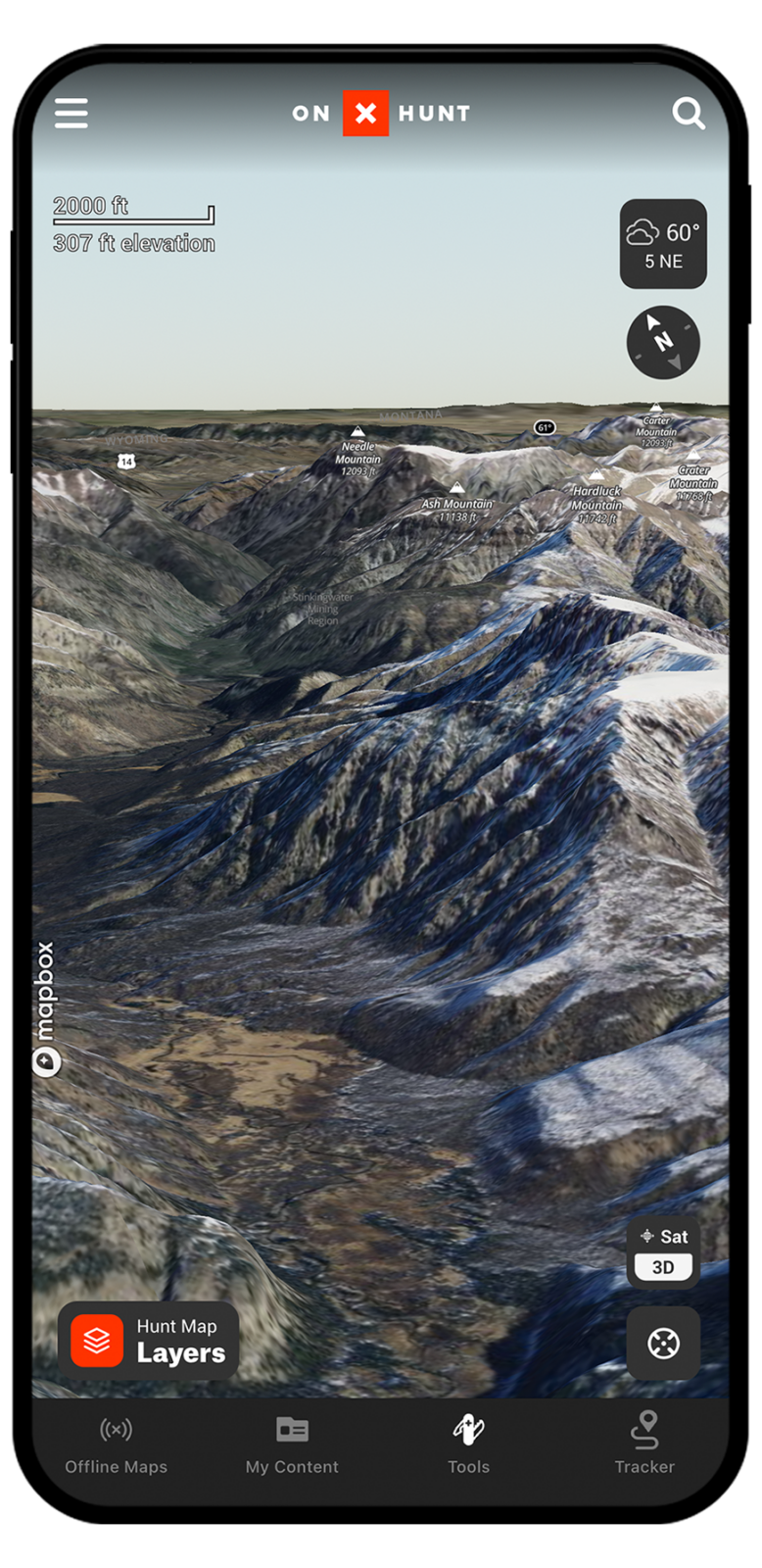Tap the compass to reset north
The width and height of the screenshot is (762, 1568).
(x=663, y=342)
